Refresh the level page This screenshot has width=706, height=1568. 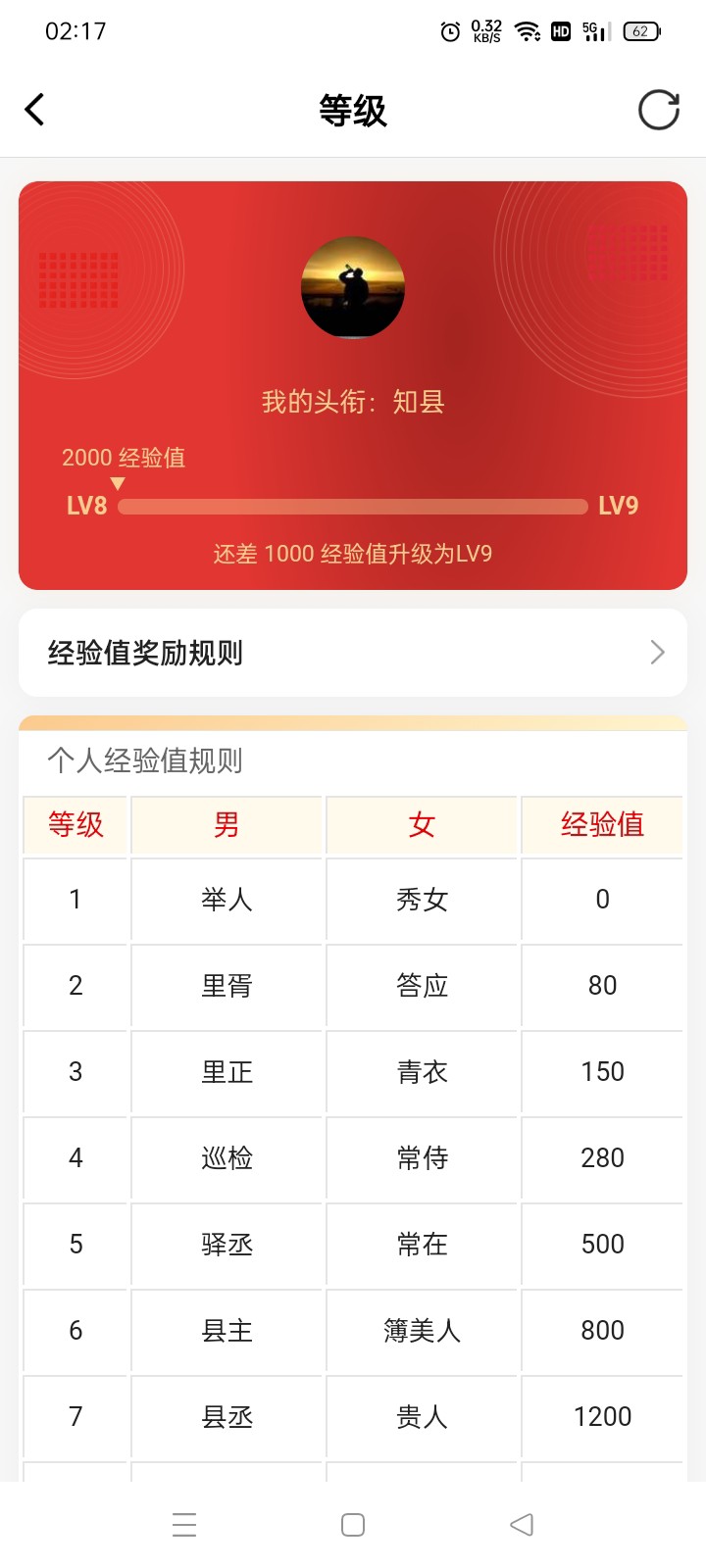click(x=658, y=110)
